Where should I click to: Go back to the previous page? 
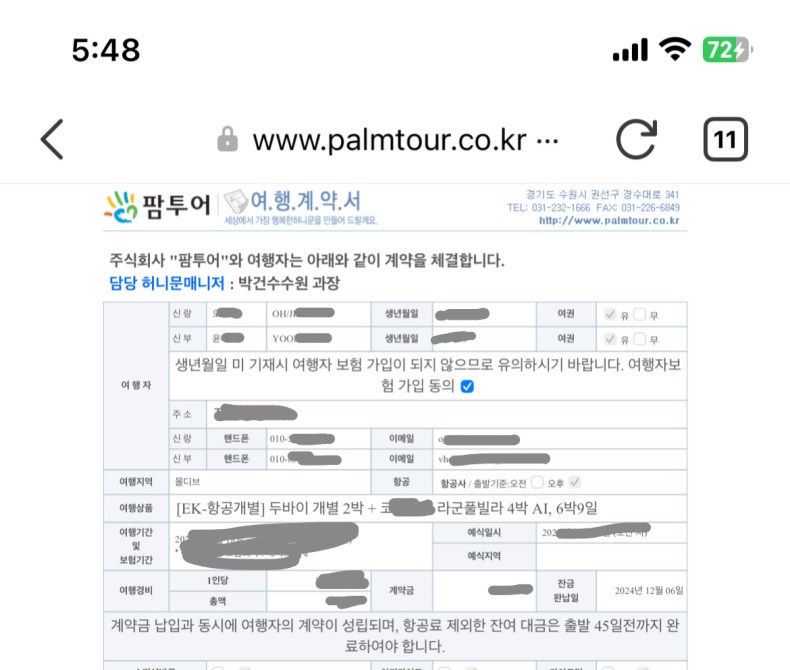click(52, 139)
